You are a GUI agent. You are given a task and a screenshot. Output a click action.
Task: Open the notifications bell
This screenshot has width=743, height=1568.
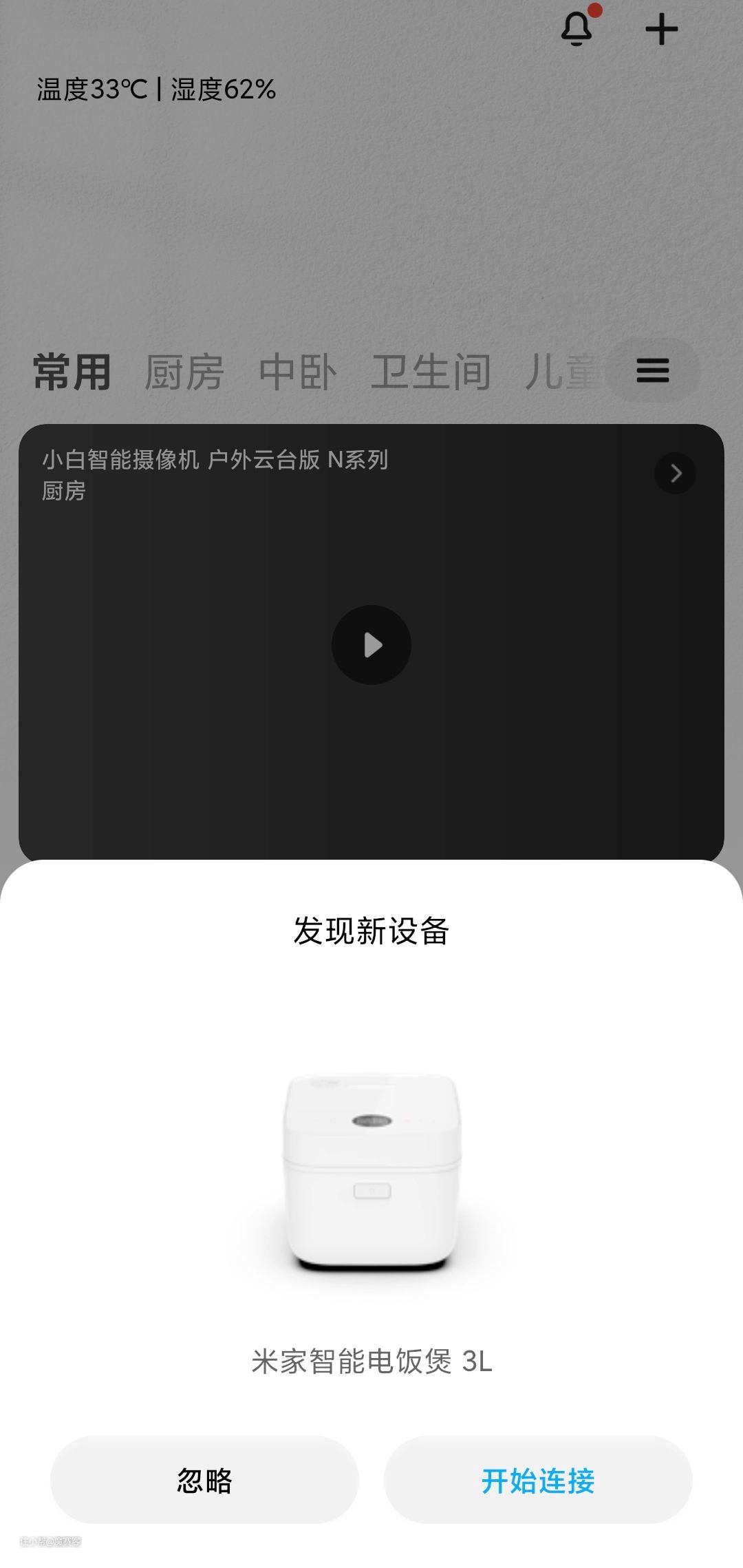click(577, 29)
